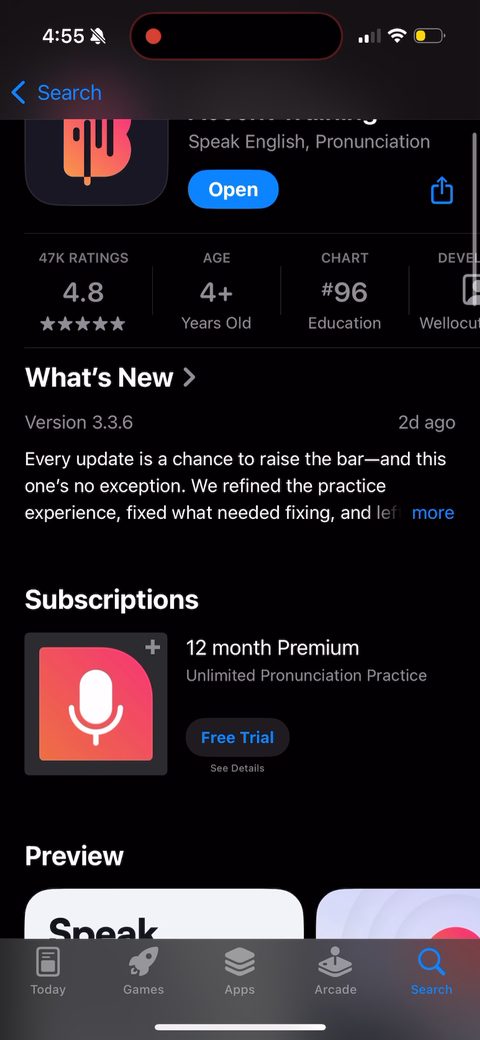Share this app page
Image resolution: width=480 pixels, height=1040 pixels.
point(442,190)
